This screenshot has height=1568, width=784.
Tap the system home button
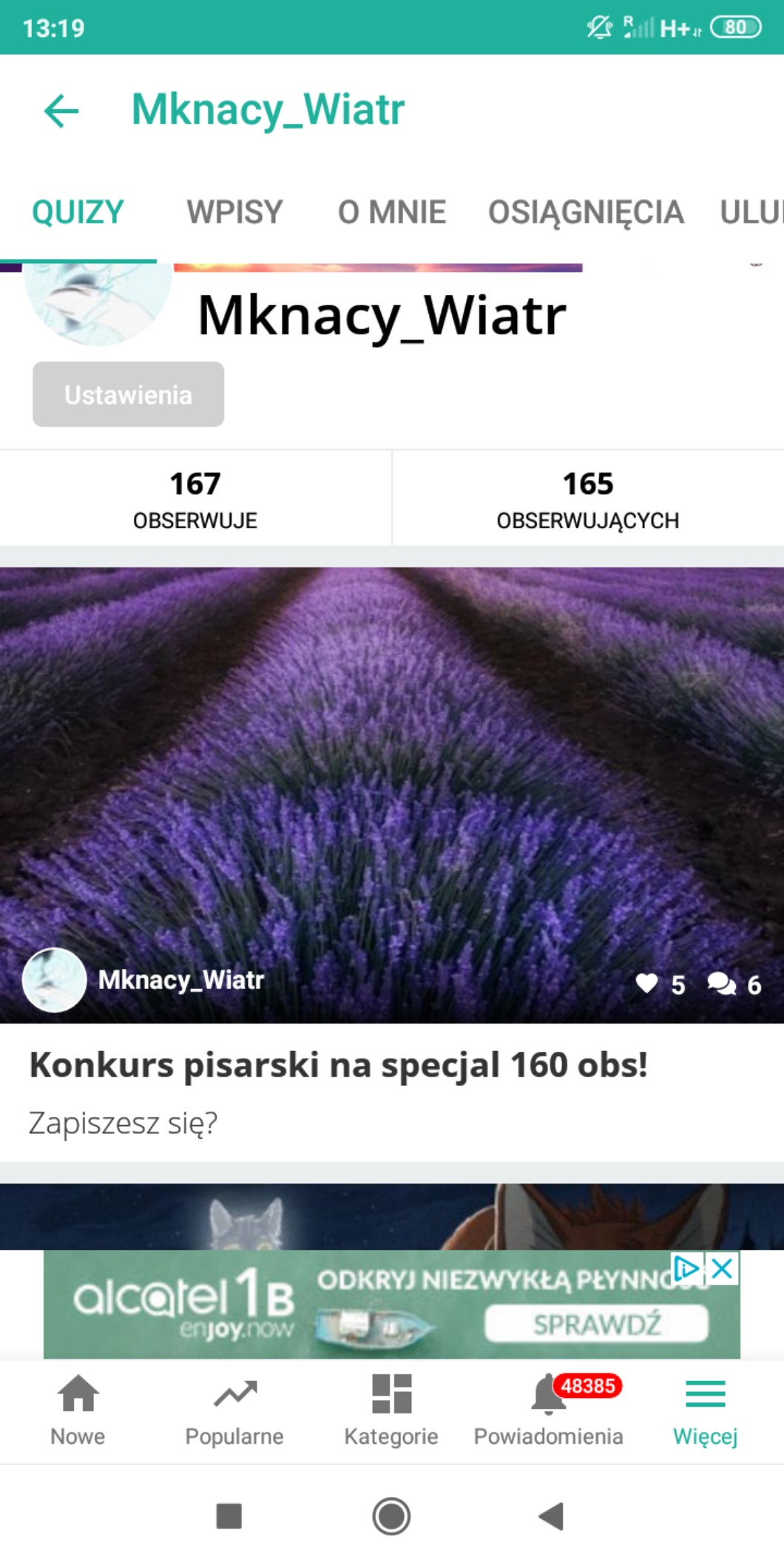click(391, 1516)
